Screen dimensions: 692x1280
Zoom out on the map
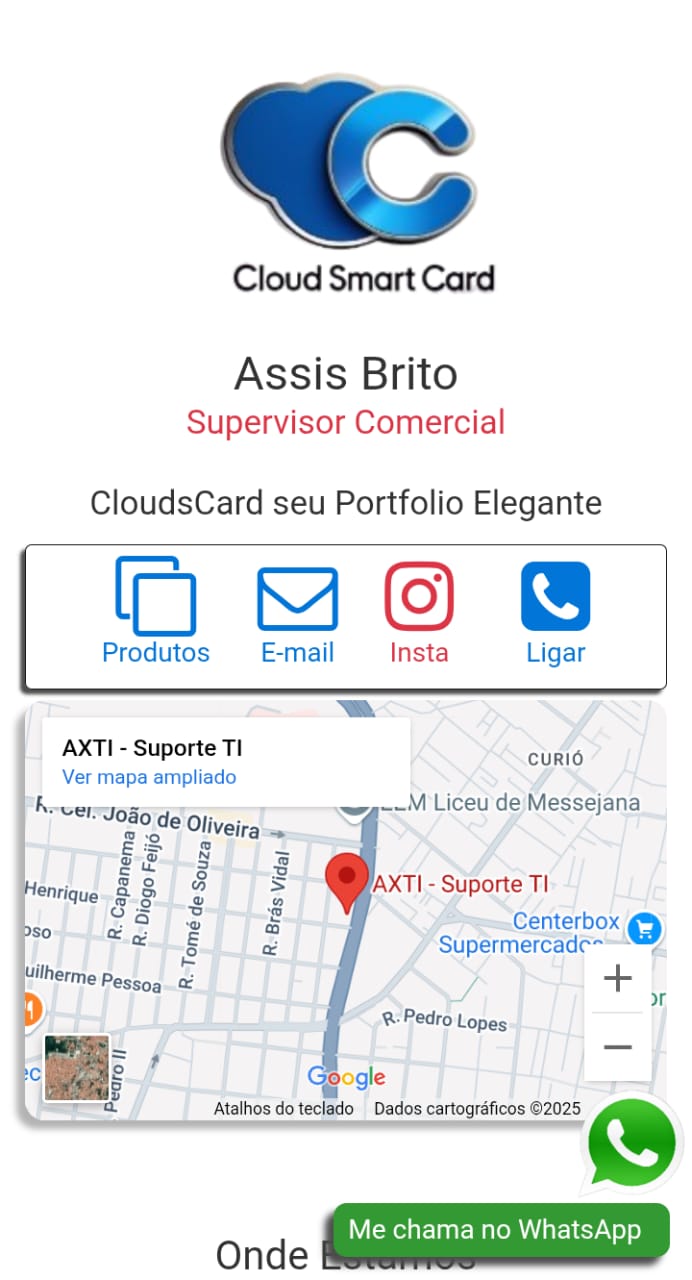pos(618,1047)
